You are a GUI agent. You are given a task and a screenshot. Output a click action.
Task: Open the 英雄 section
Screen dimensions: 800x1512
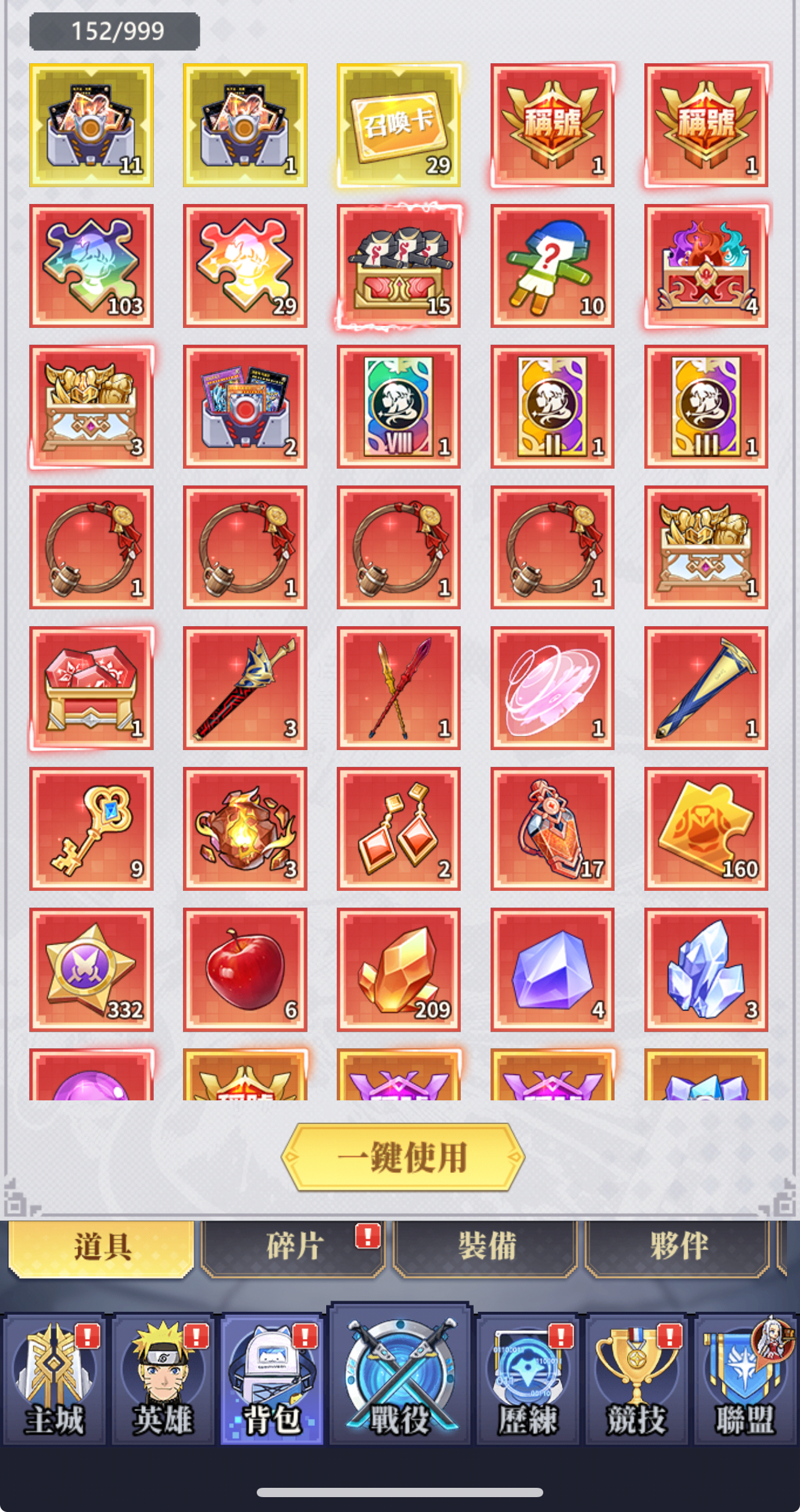(163, 1381)
